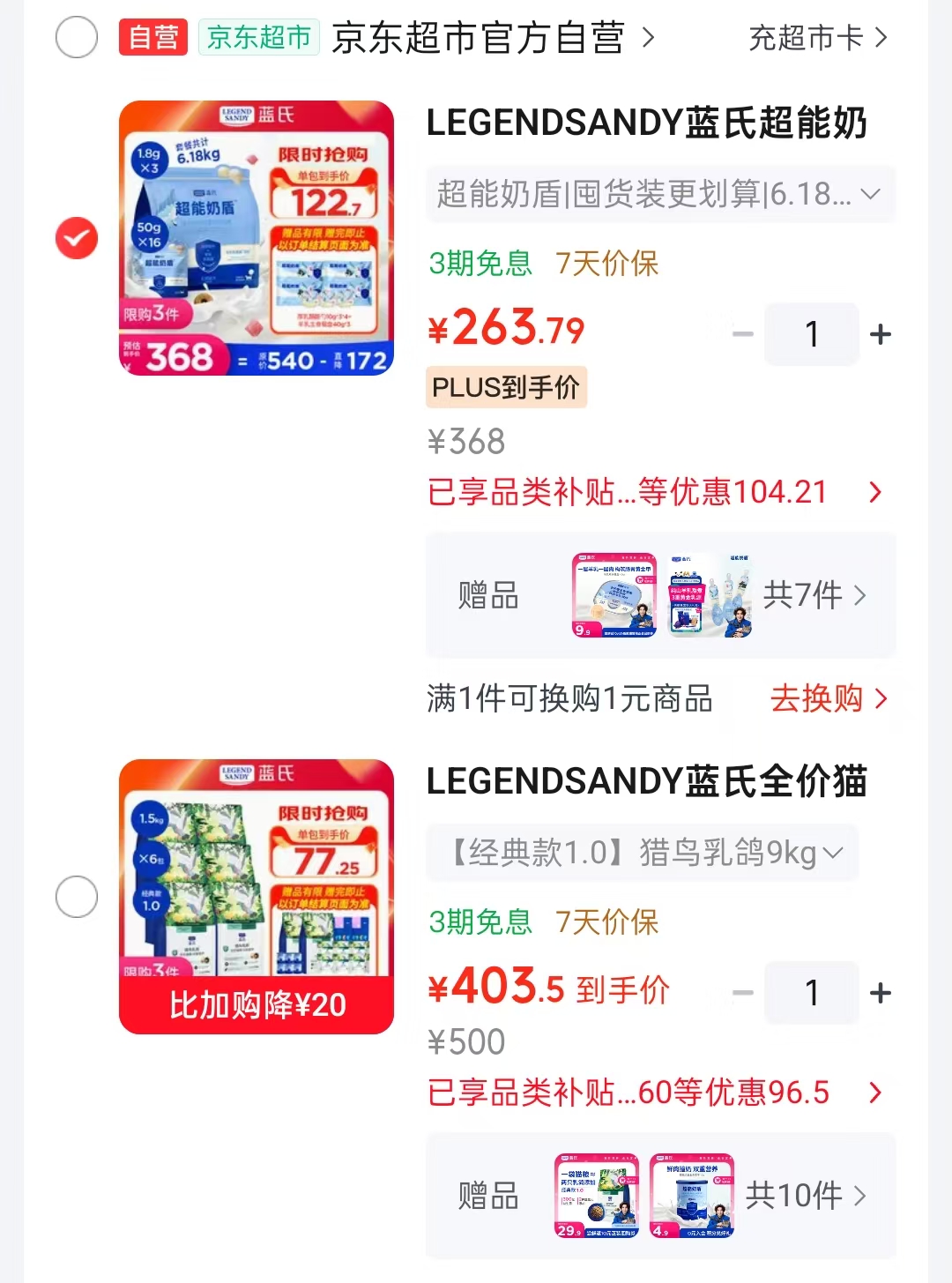952x1283 pixels.
Task: Expand the 超能奶盾 specification dropdown
Action: pos(660,194)
